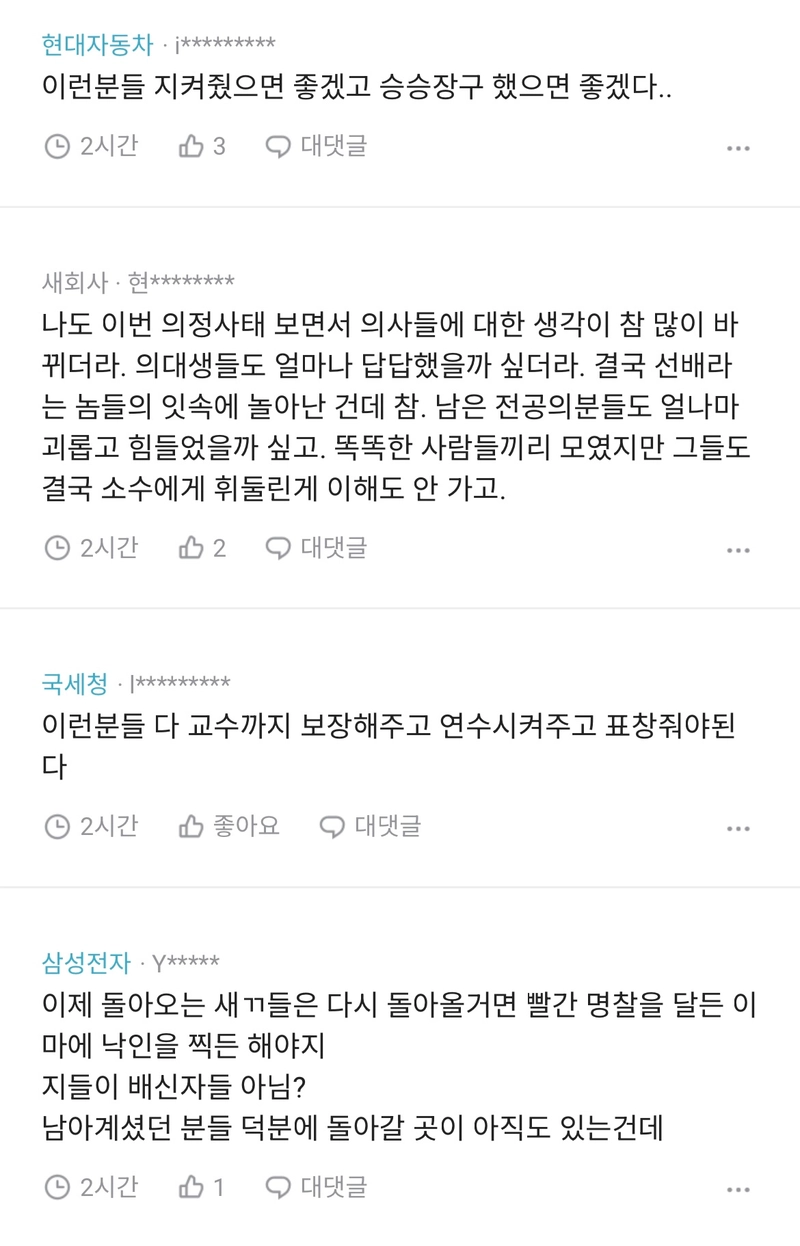Open the 현대자동차 company link
Screen dimensions: 800x1246
point(97,44)
